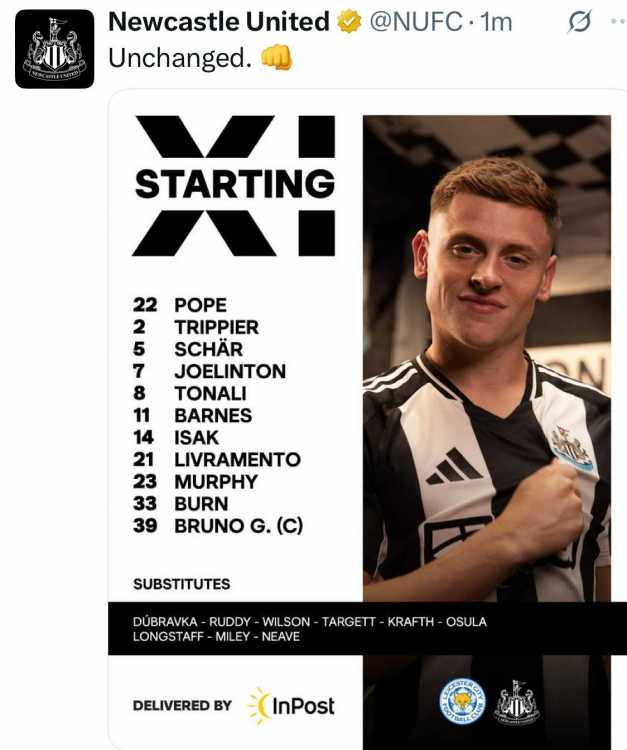Open the tweet's overflow menu
Screen dimensions: 627x750
[x=617, y=21]
